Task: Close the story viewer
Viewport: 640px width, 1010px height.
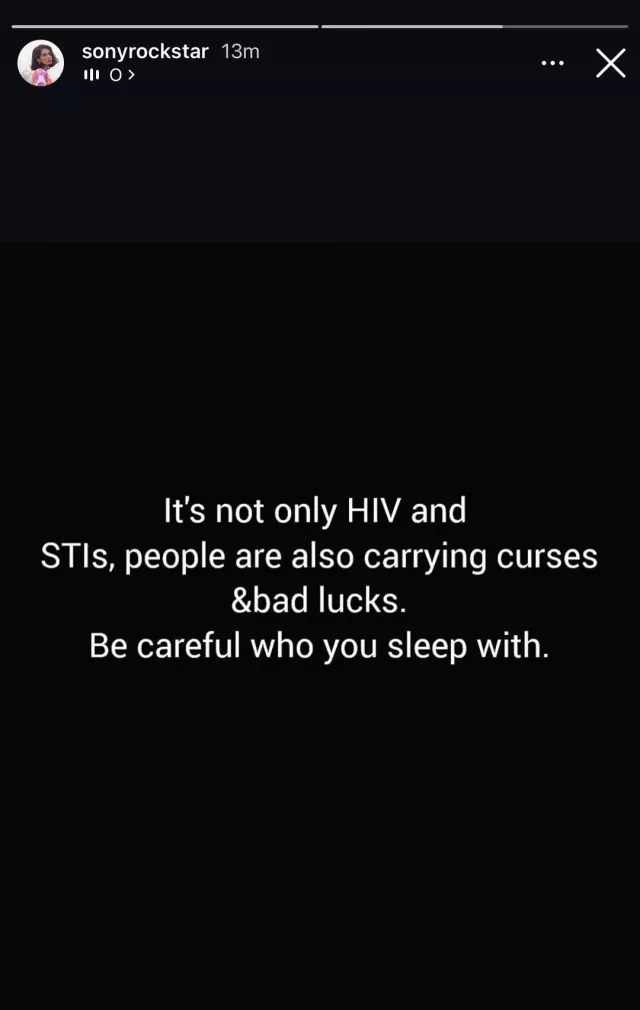Action: click(x=610, y=63)
